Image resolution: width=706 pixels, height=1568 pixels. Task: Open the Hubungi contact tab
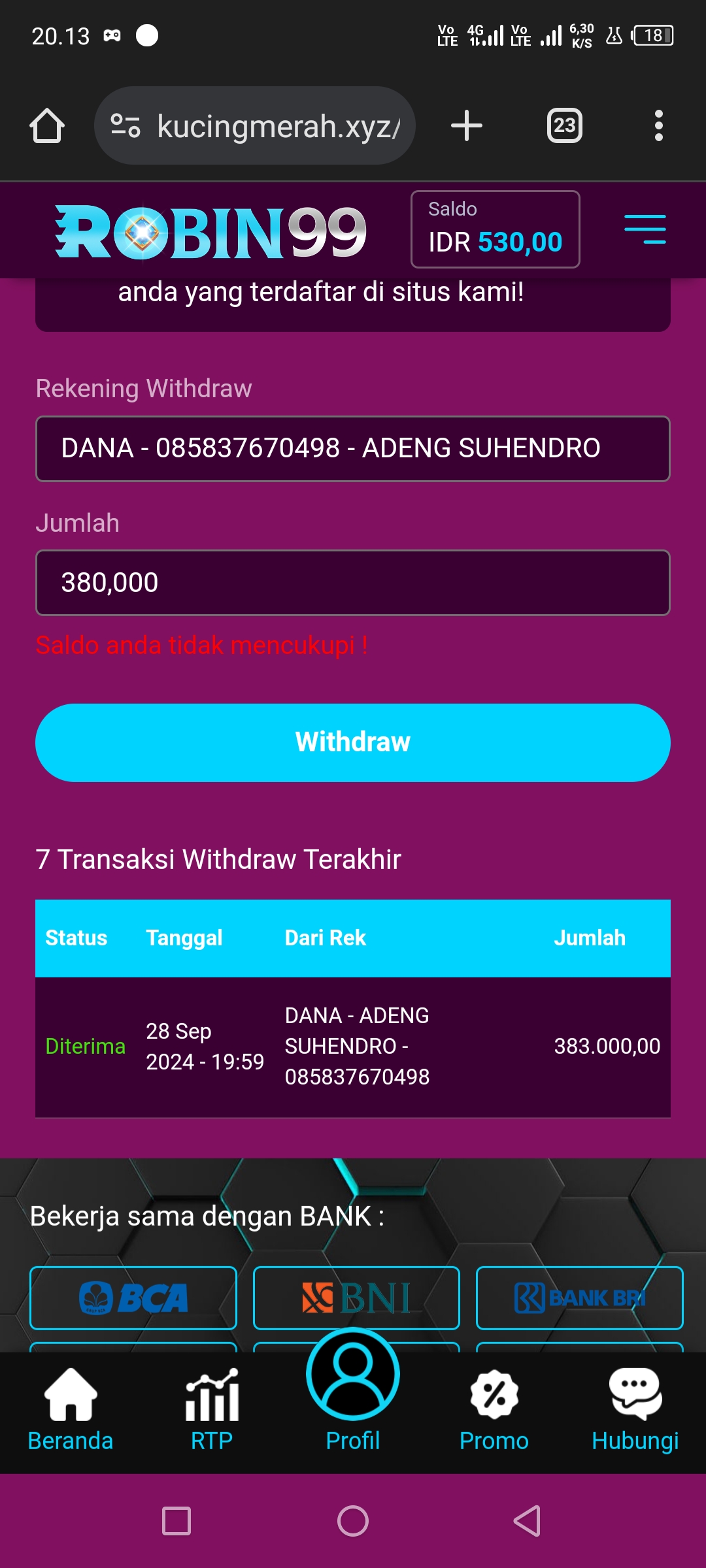pyautogui.click(x=635, y=1411)
